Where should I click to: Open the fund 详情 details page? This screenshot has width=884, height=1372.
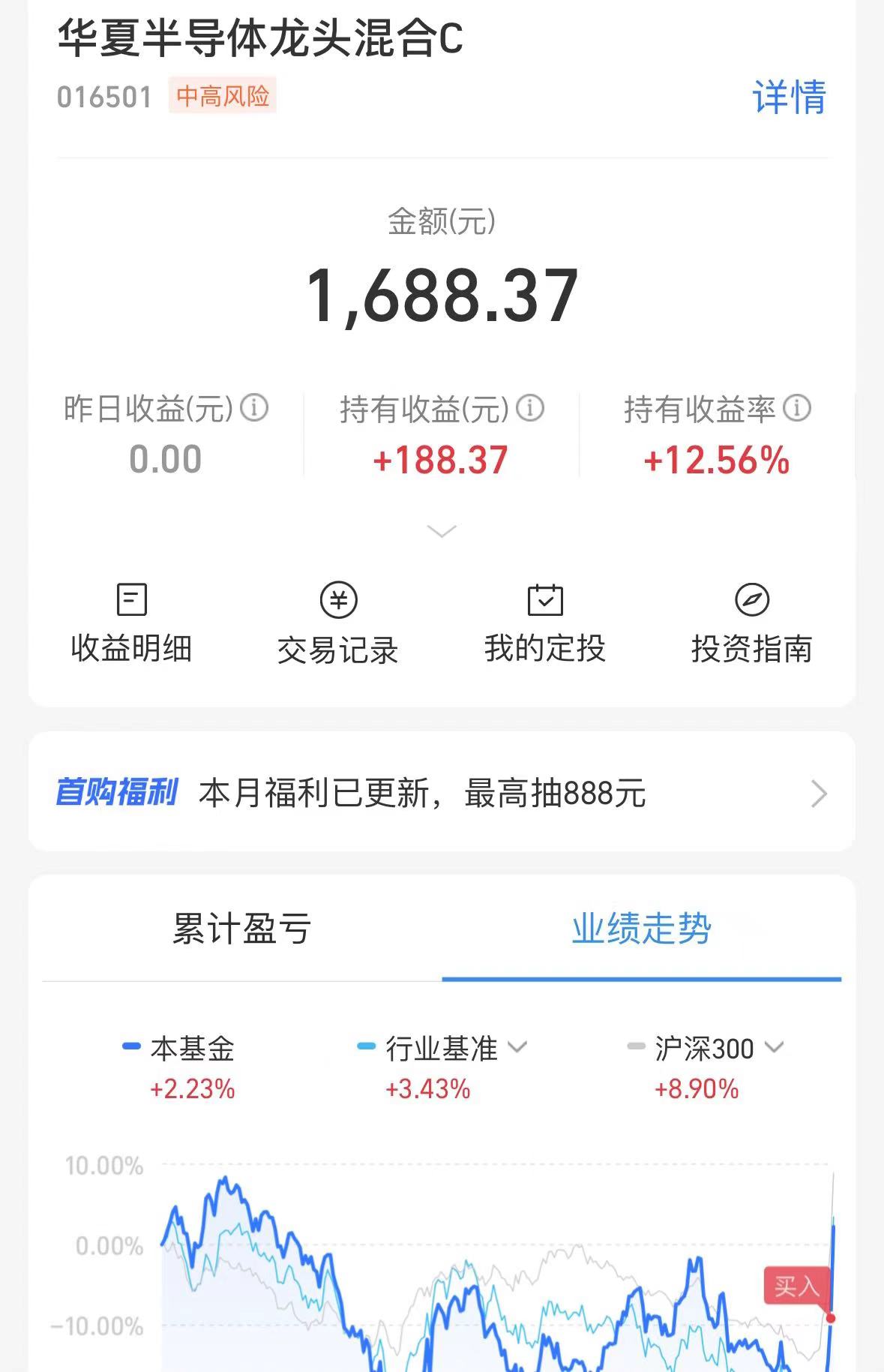pos(789,100)
